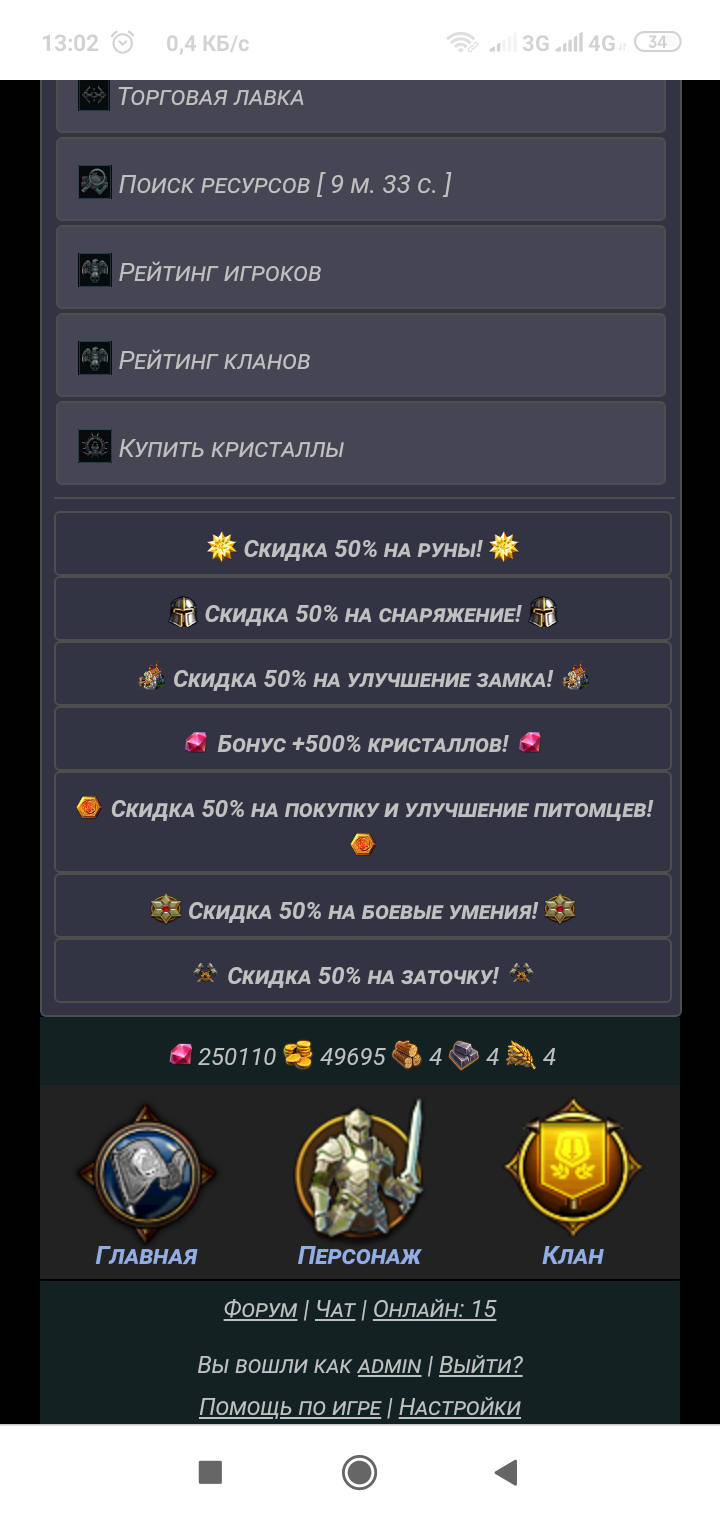The width and height of the screenshot is (720, 1520).
Task: Switch to Персонаж section
Action: tap(359, 1185)
